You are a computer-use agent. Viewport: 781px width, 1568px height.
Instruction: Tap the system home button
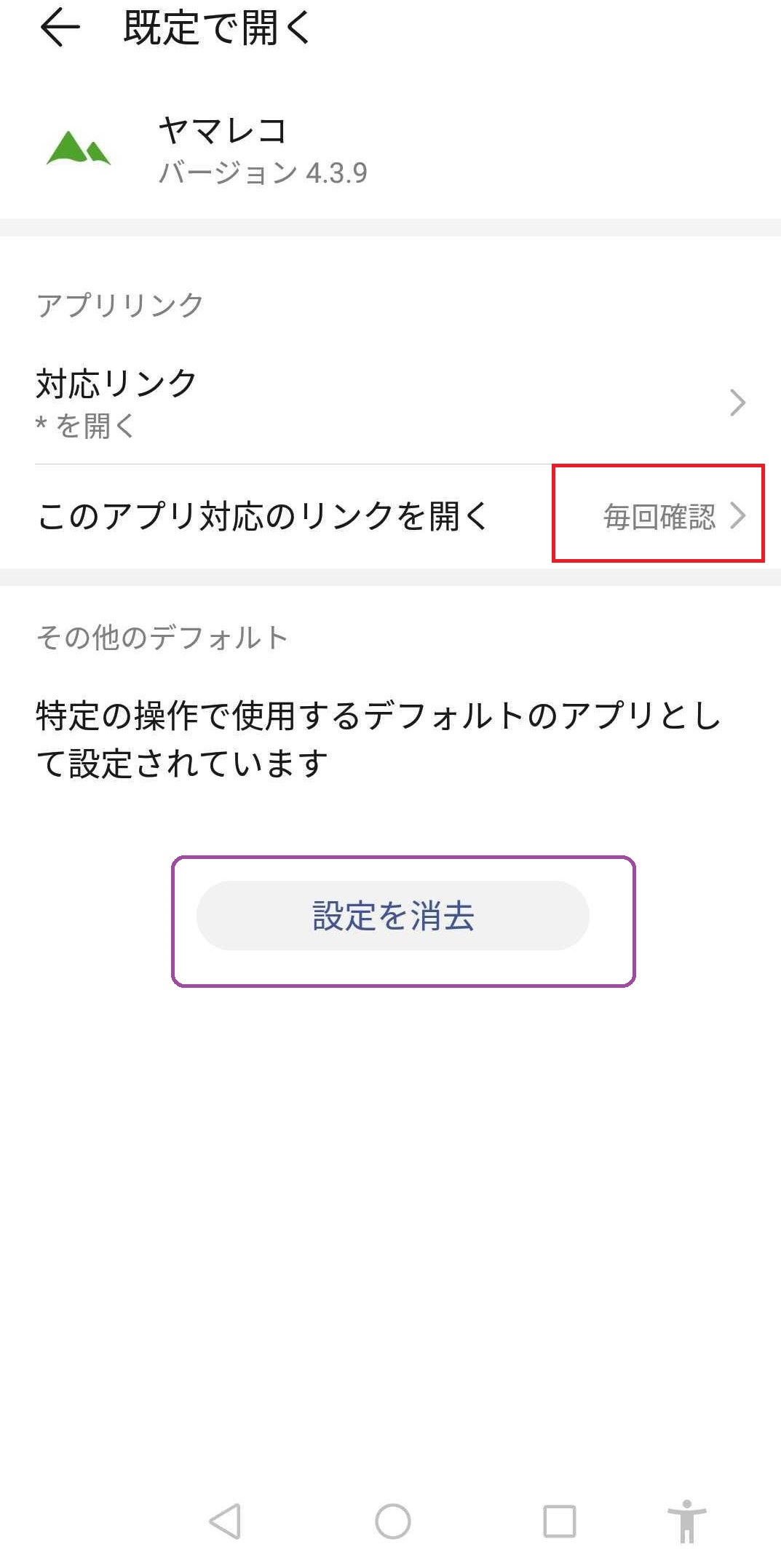pyautogui.click(x=393, y=1521)
